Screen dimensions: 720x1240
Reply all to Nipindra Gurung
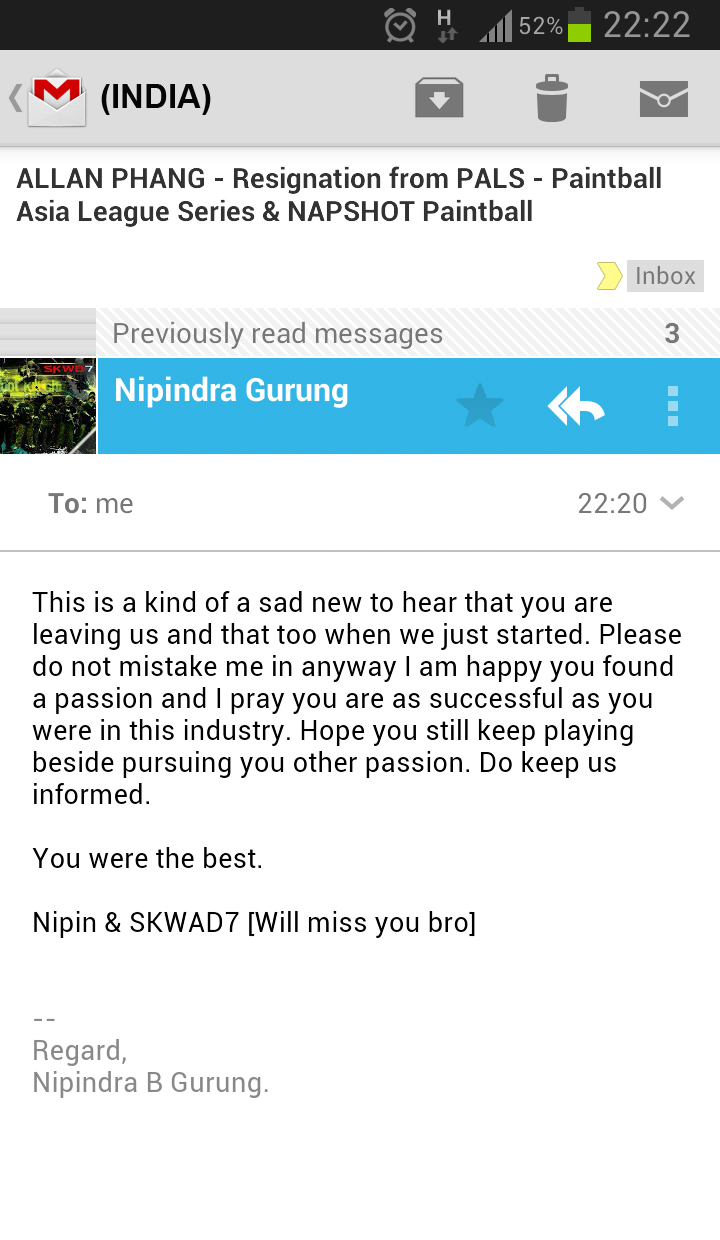click(x=576, y=406)
